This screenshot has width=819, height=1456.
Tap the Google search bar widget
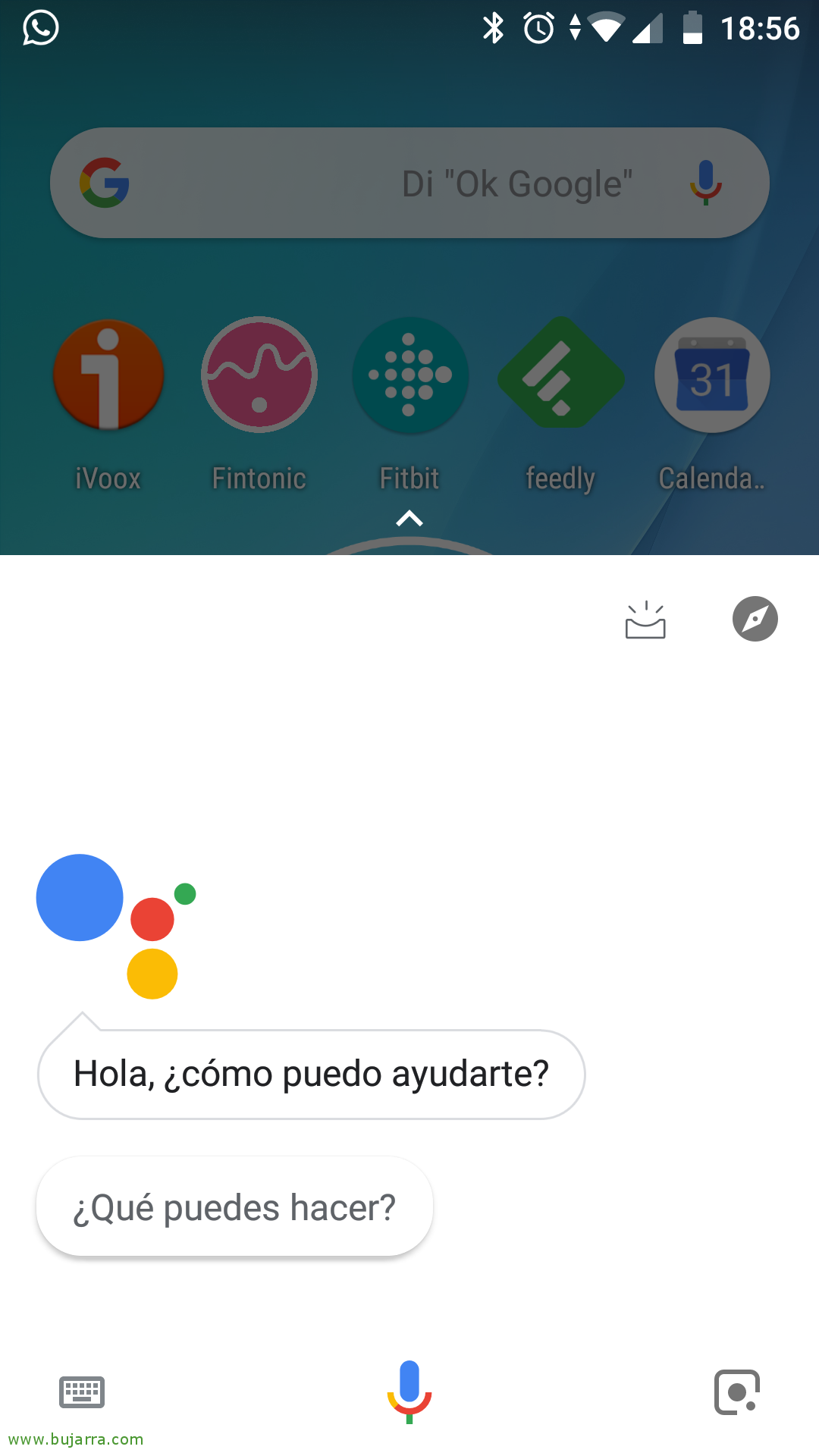point(409,183)
